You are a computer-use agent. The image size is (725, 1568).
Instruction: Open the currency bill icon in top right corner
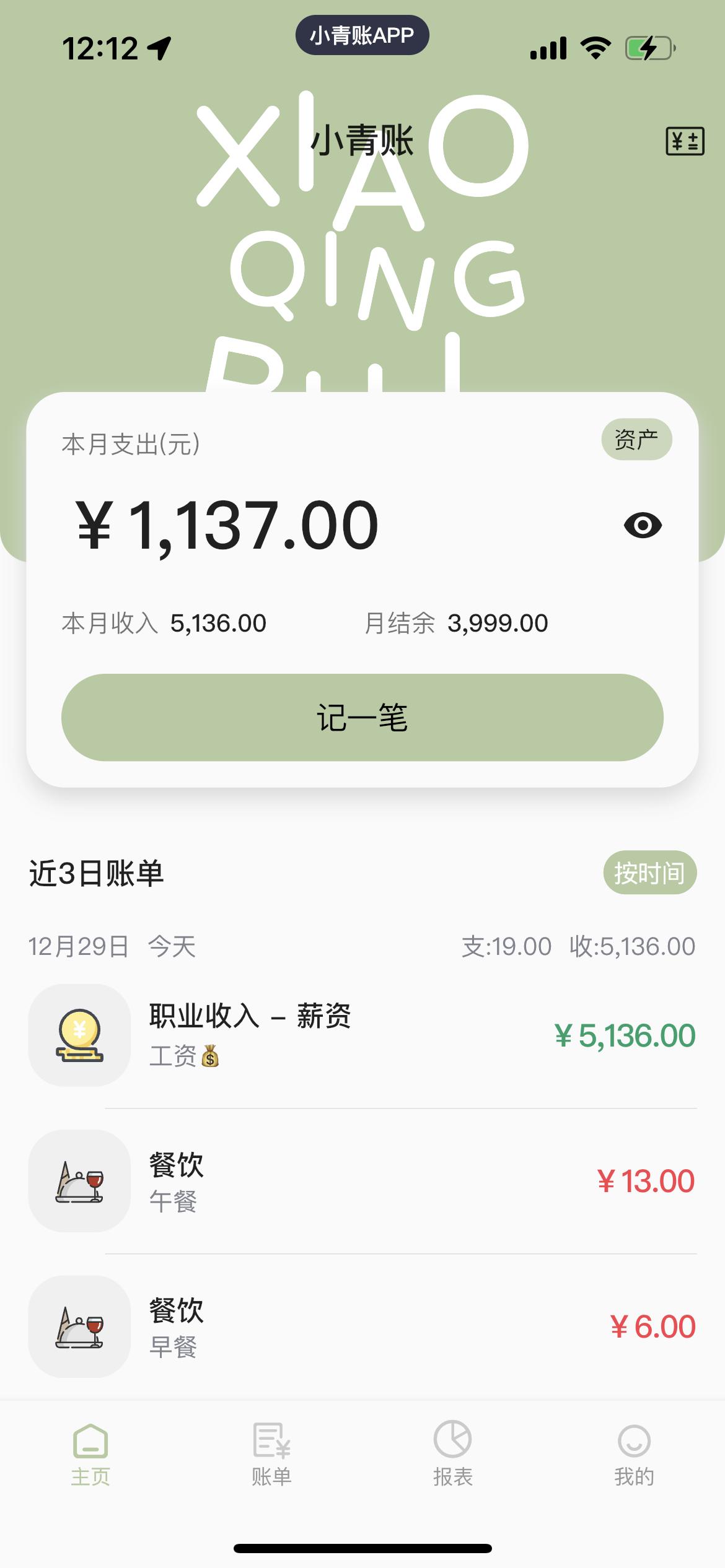click(x=685, y=142)
